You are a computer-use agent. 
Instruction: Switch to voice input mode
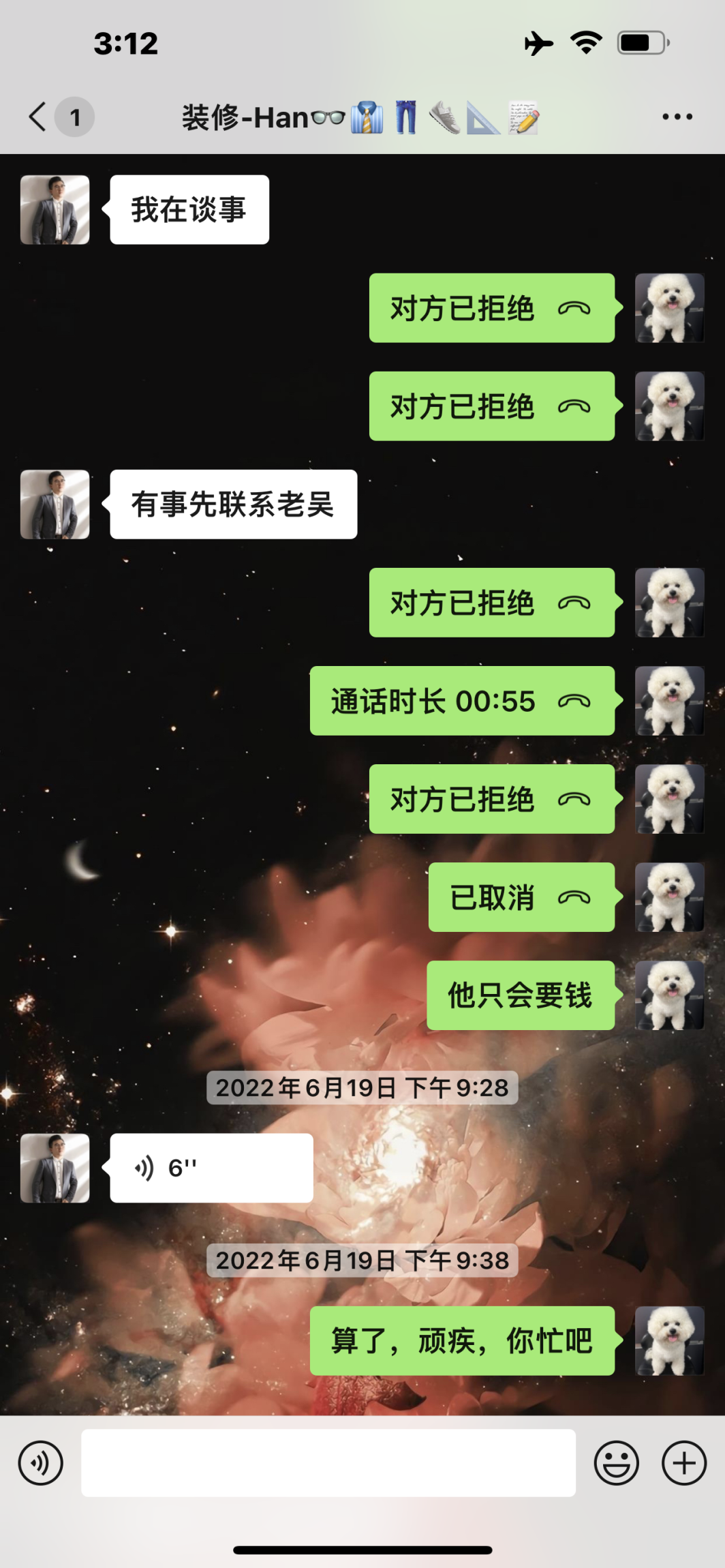(x=41, y=1462)
